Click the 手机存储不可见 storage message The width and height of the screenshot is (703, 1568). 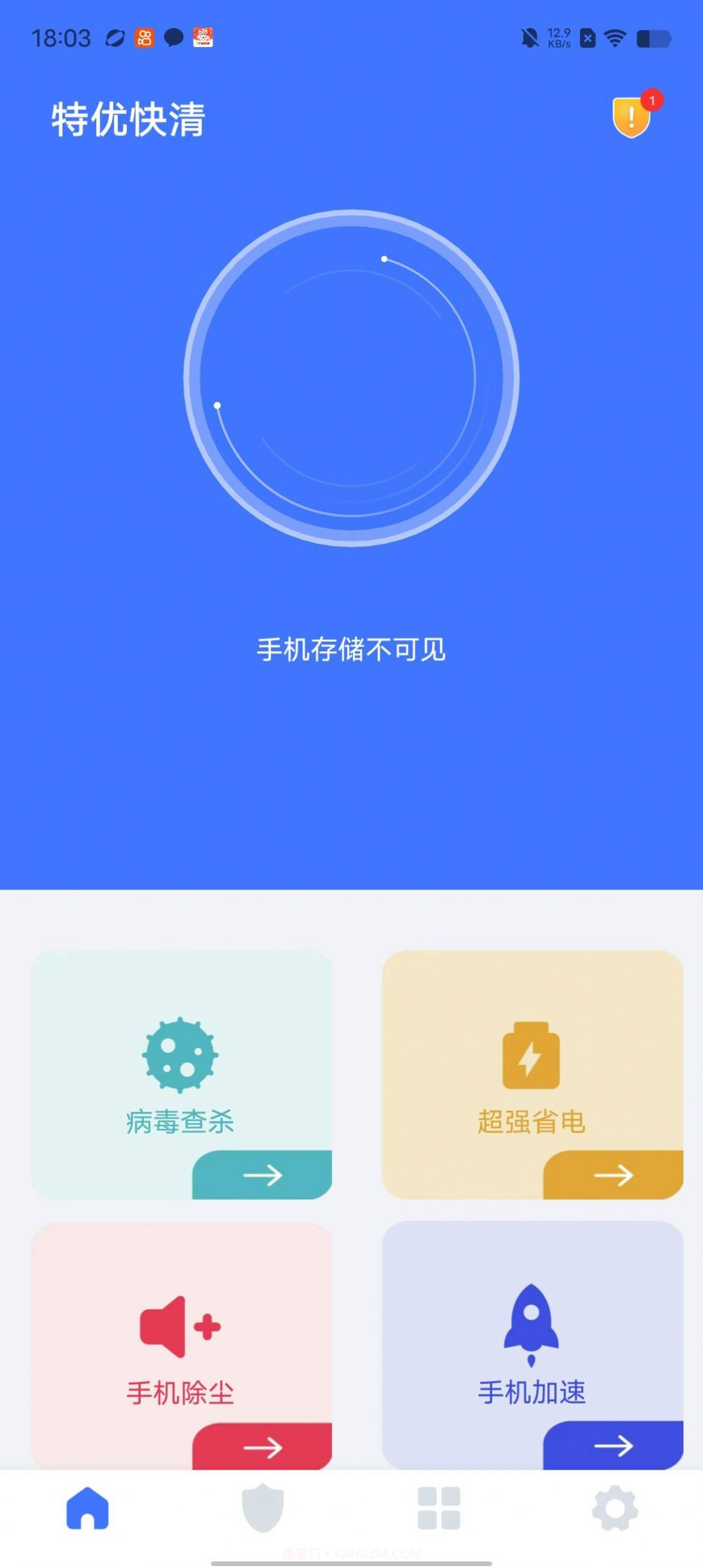[351, 647]
